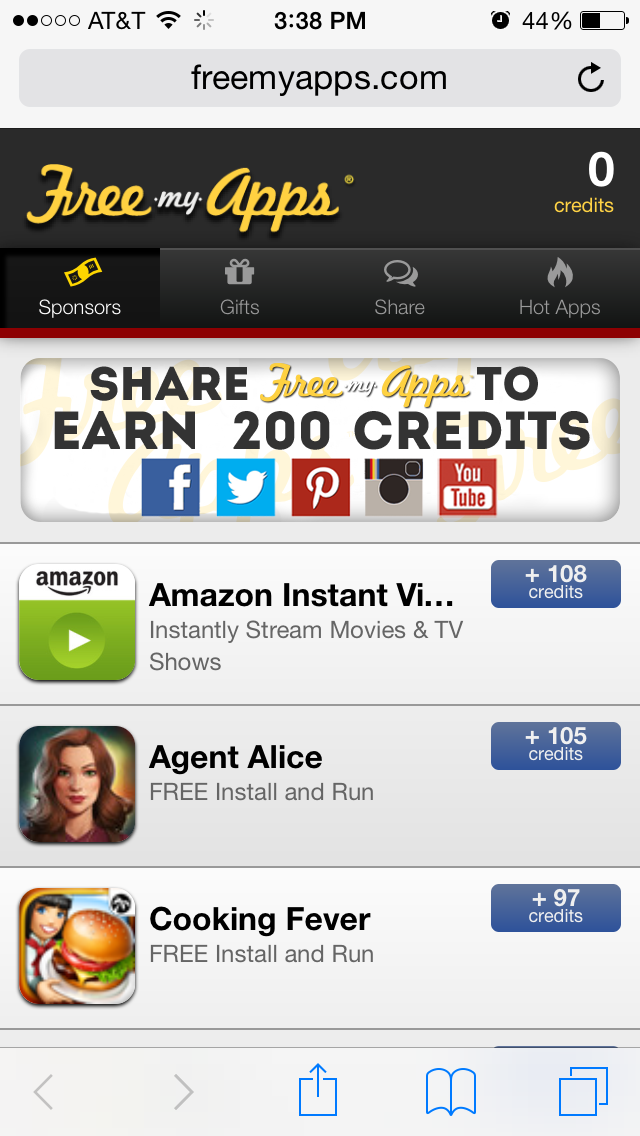Open Safari bookmarks

pos(450,1091)
